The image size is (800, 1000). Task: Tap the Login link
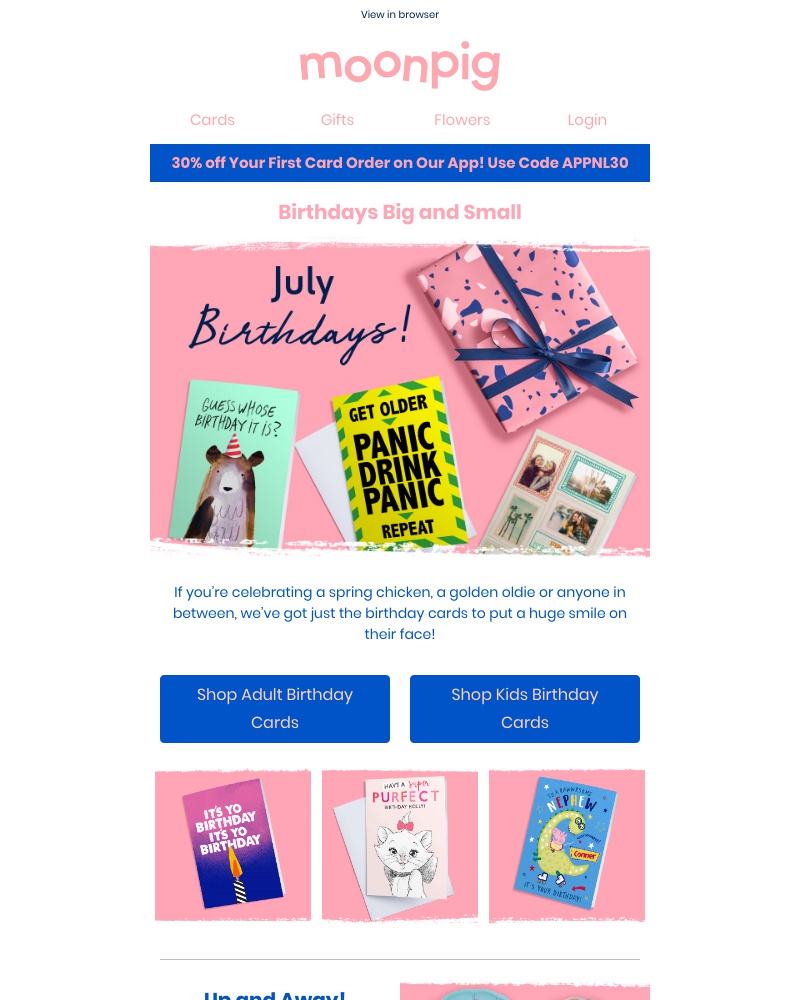[587, 120]
